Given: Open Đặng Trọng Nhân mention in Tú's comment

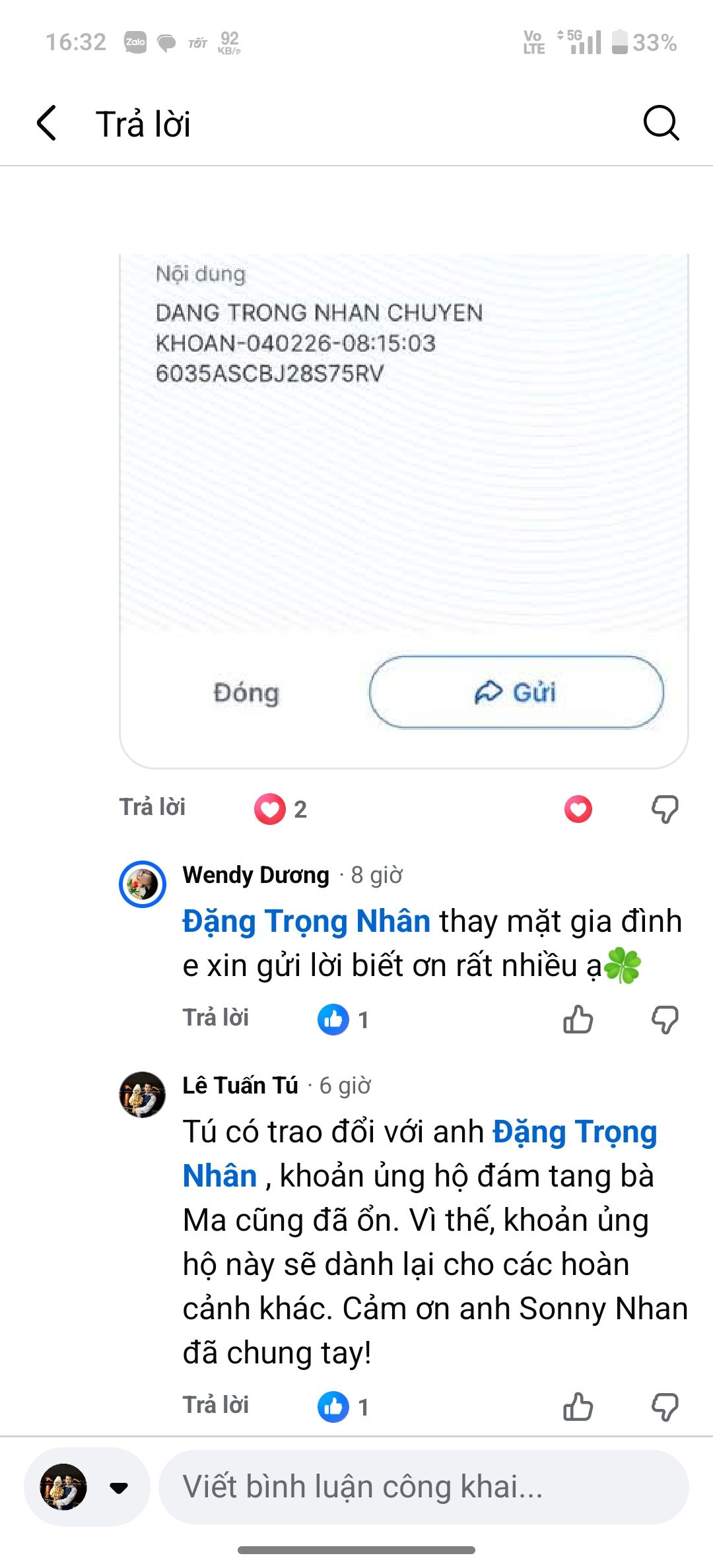Looking at the screenshot, I should point(419,1154).
